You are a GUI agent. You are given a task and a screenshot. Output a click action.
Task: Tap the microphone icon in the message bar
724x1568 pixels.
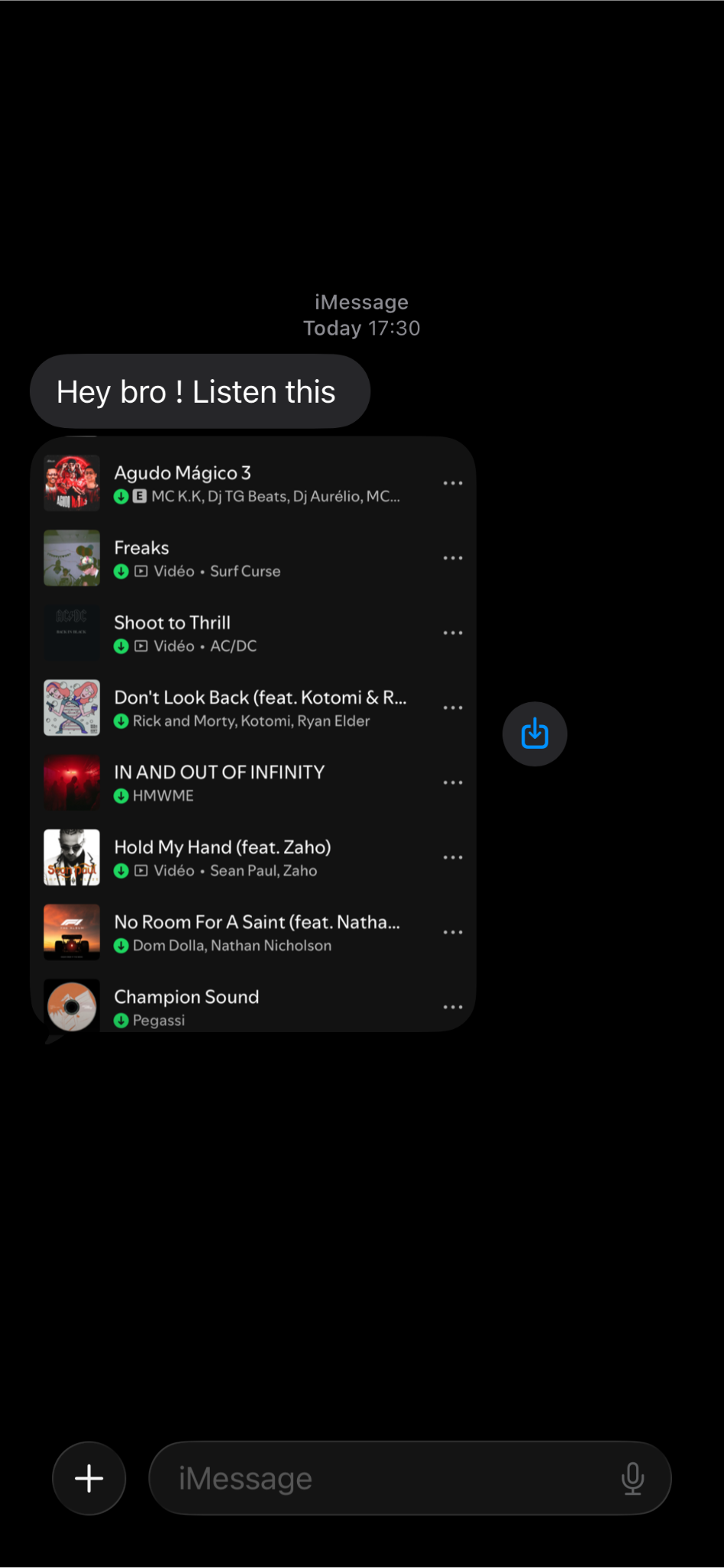pos(633,1478)
